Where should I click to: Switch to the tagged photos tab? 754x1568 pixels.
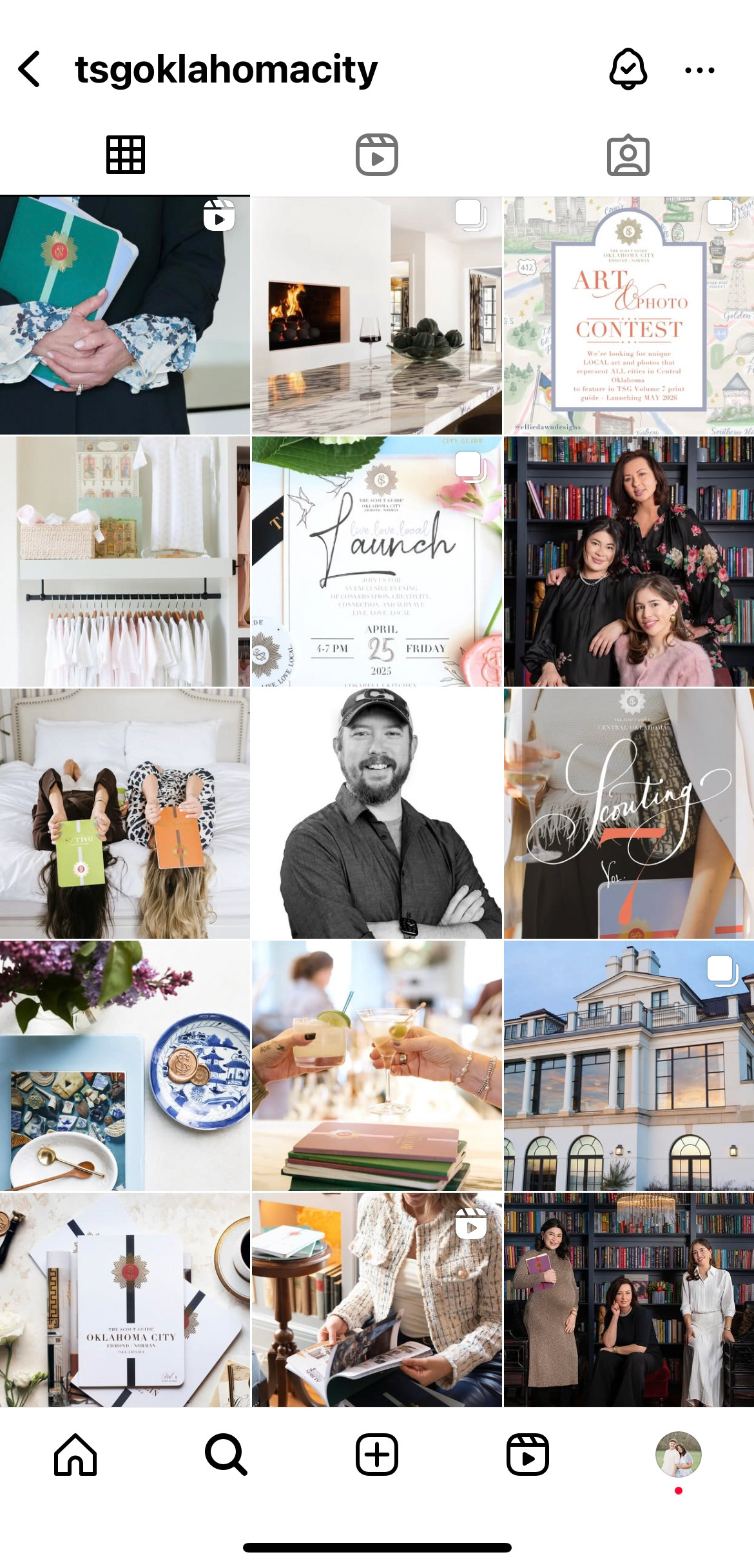[x=628, y=155]
